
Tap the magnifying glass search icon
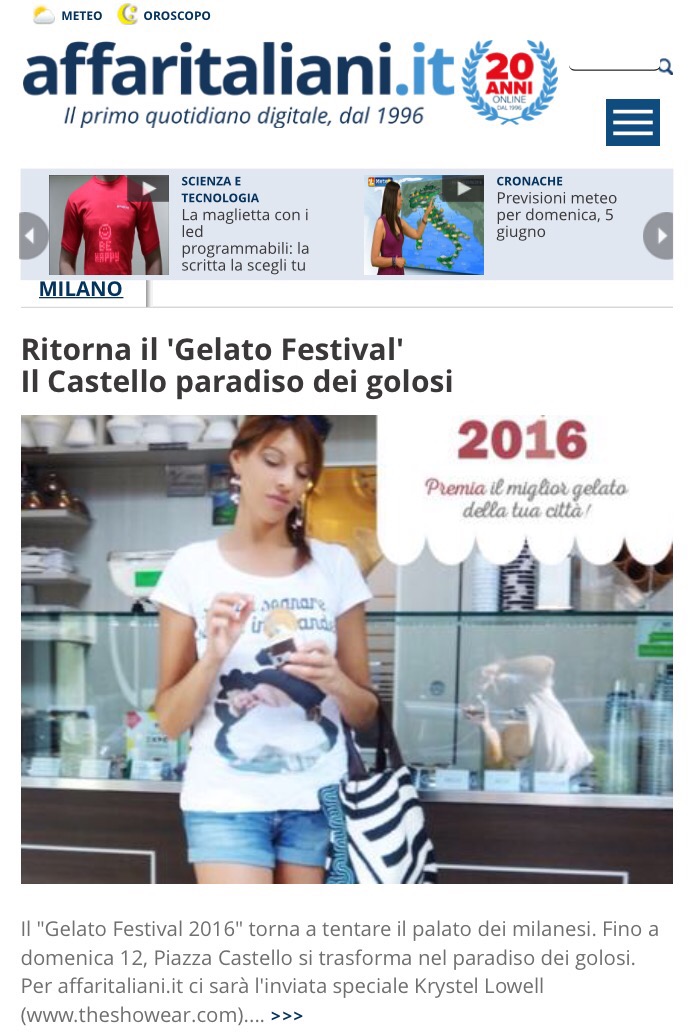665,67
